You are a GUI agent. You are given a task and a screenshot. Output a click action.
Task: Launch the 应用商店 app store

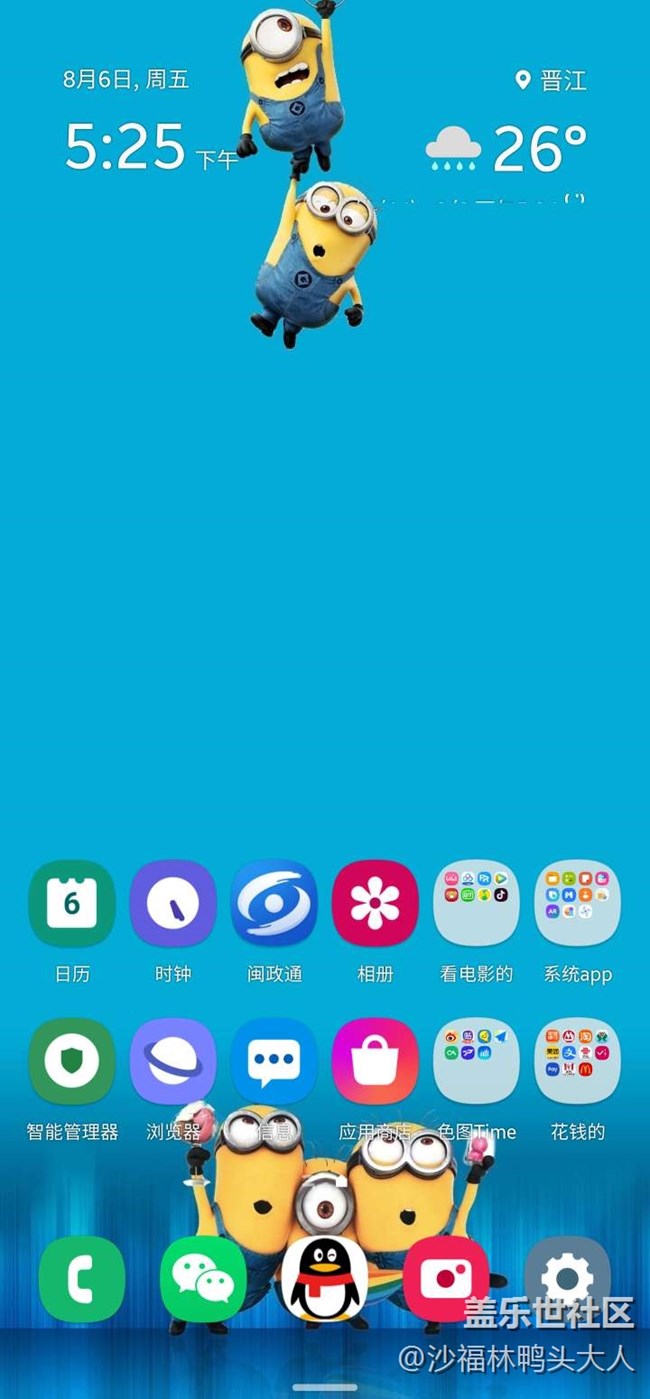click(375, 1061)
